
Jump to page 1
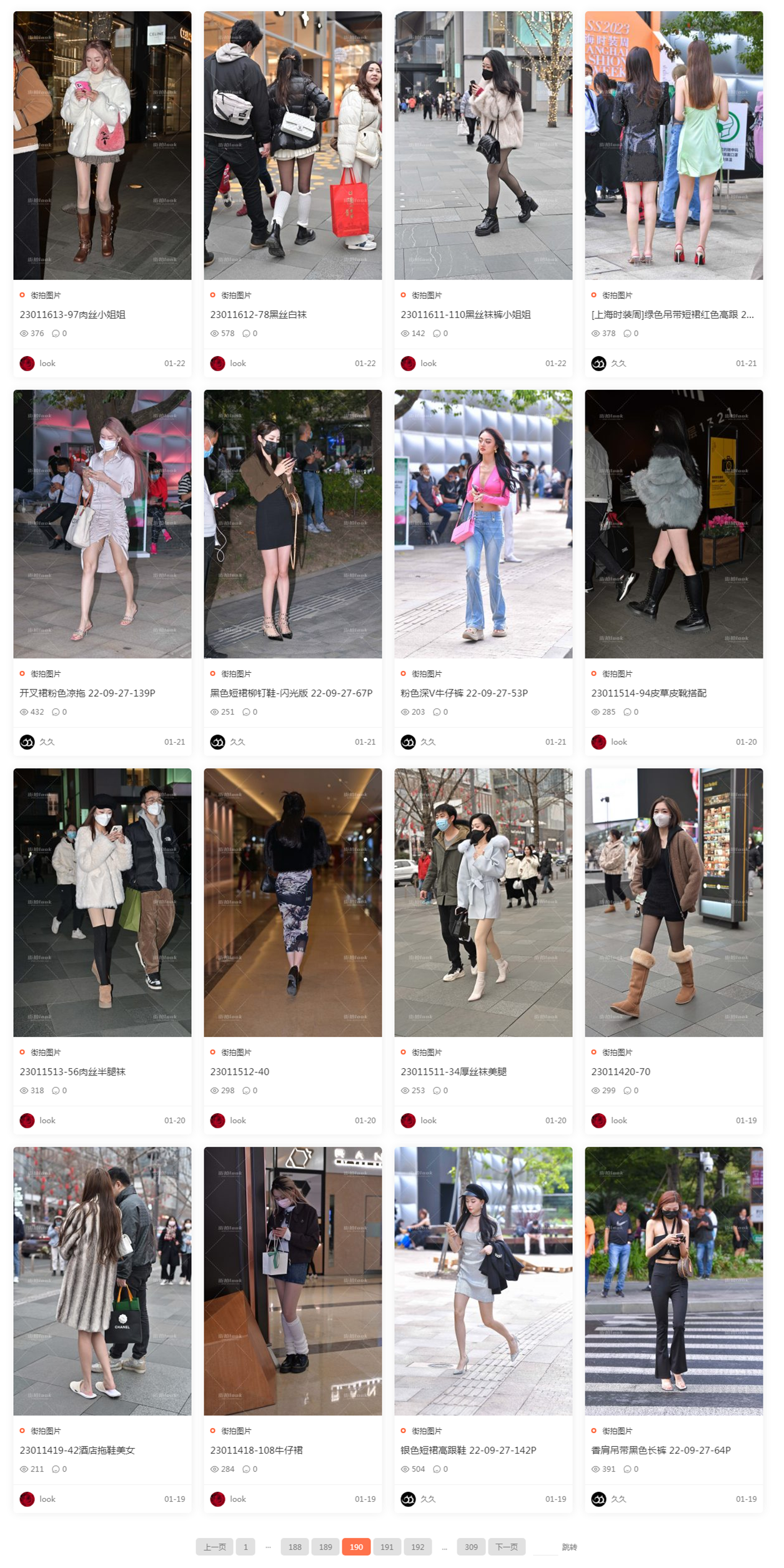(x=246, y=1547)
